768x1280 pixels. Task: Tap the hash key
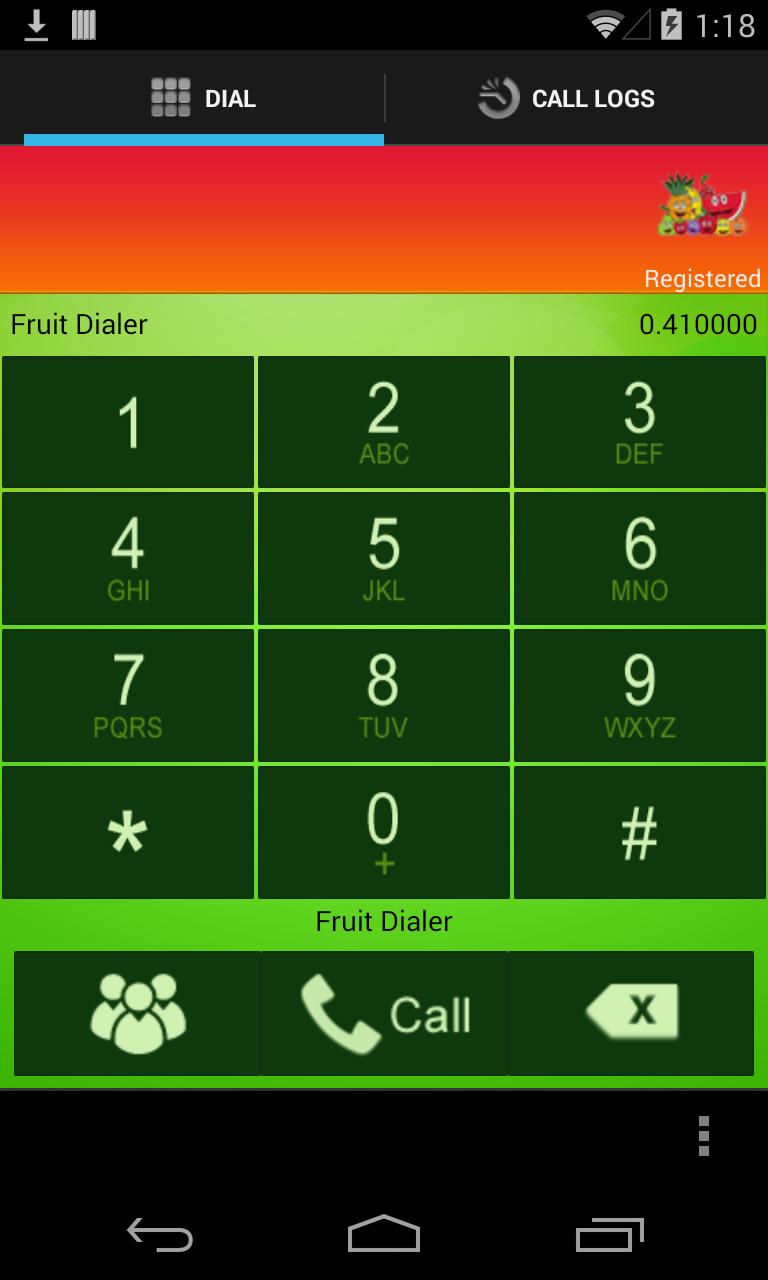click(x=640, y=832)
